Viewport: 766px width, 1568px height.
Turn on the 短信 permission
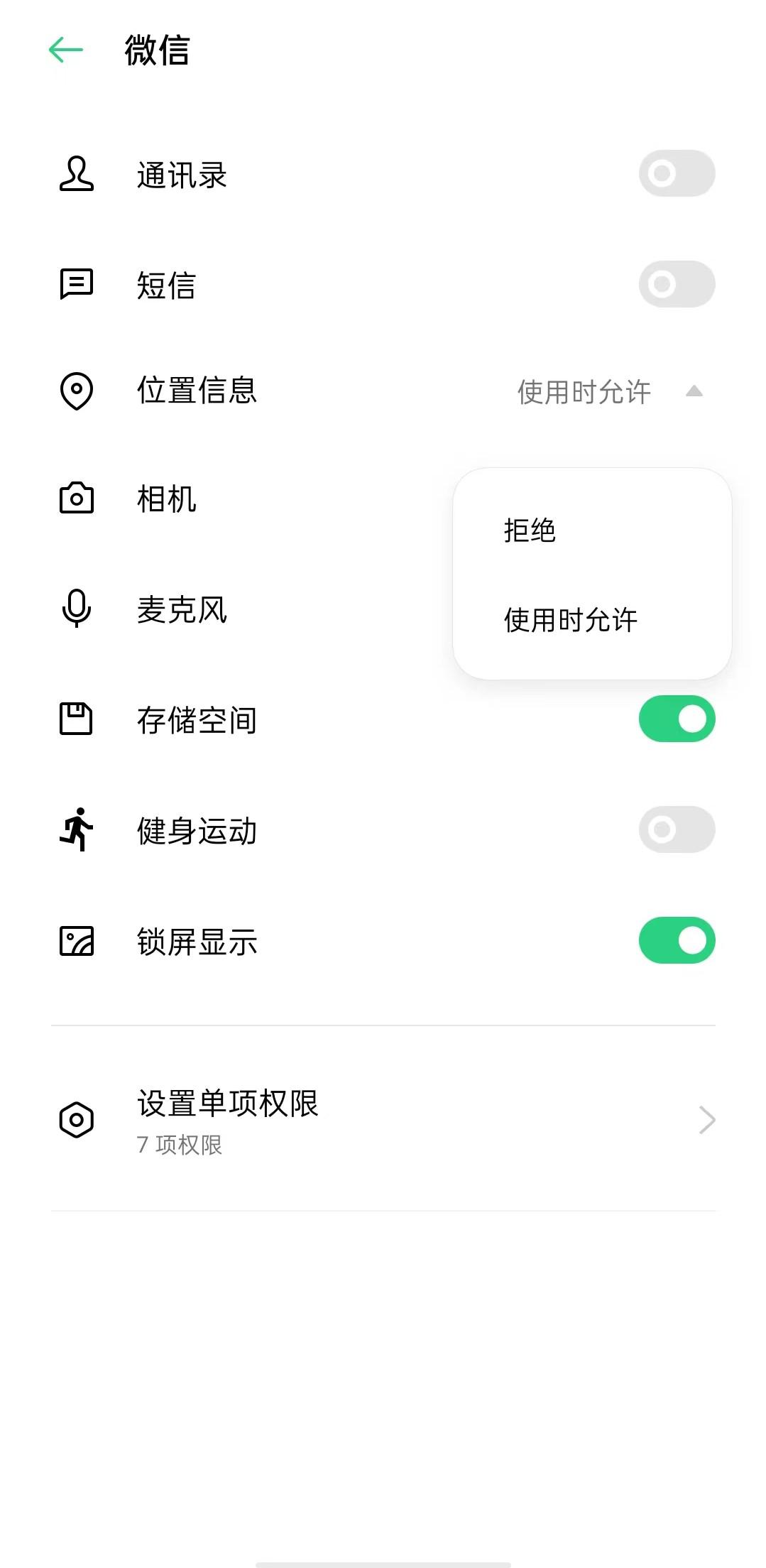[x=676, y=284]
